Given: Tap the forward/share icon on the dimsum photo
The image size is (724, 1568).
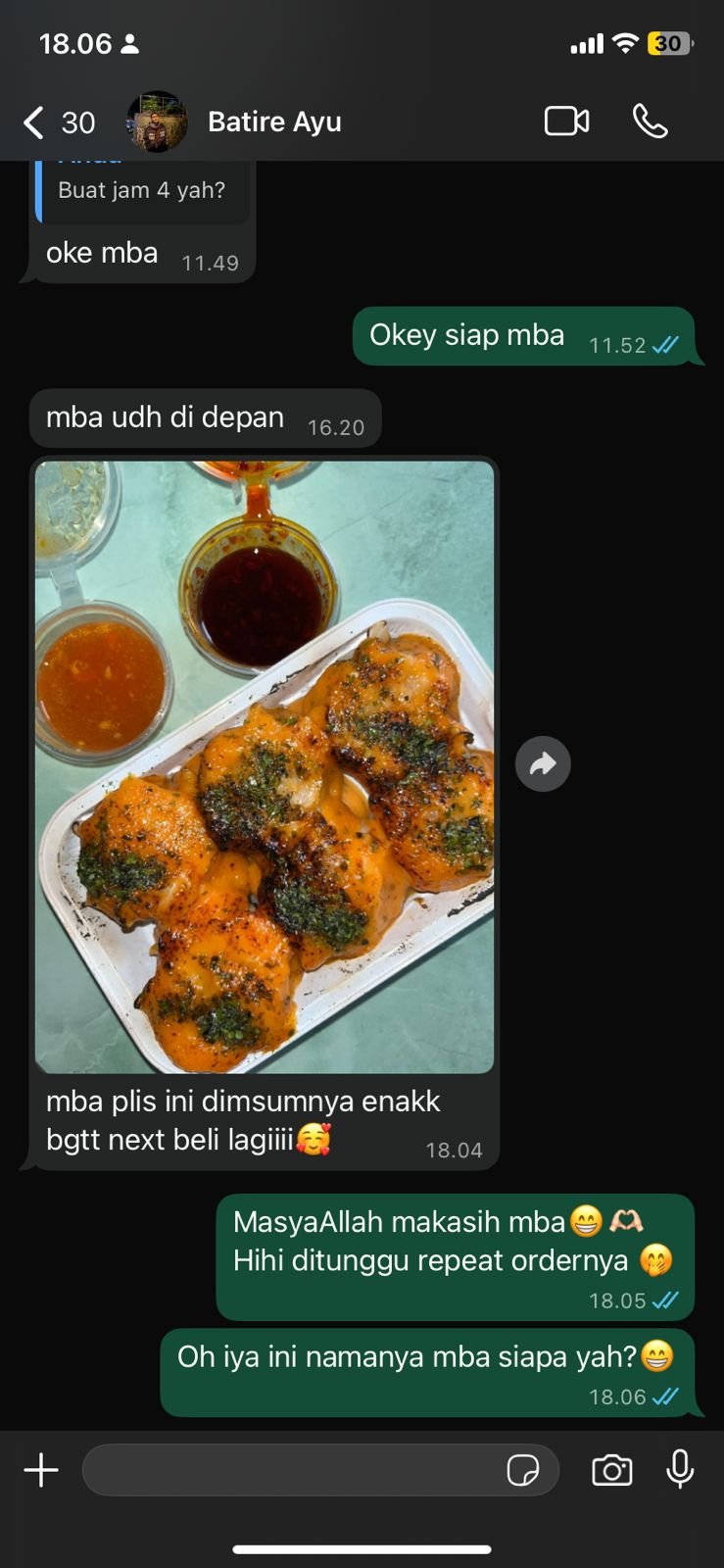Looking at the screenshot, I should 543,763.
